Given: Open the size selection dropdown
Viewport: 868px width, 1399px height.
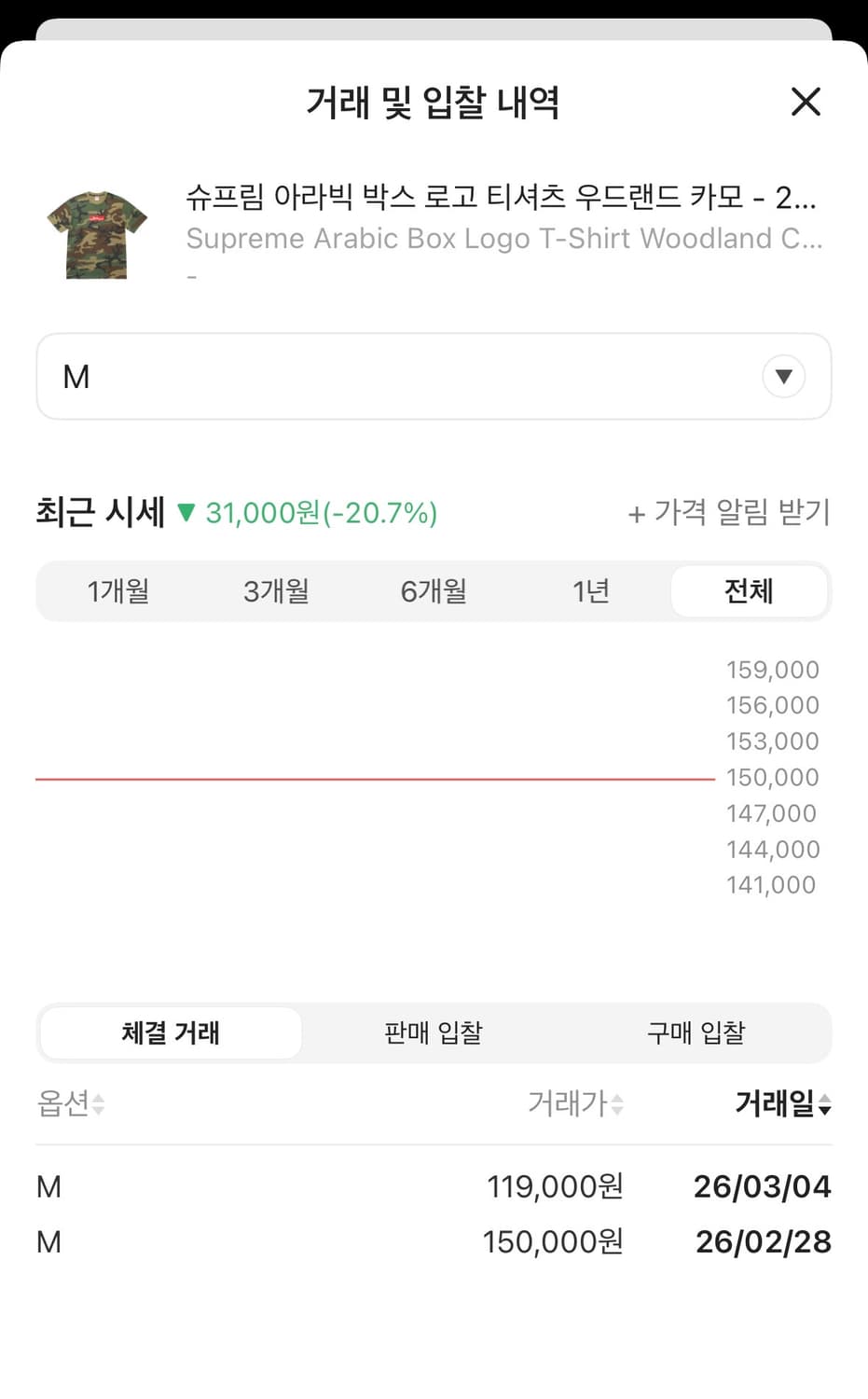Looking at the screenshot, I should [434, 376].
